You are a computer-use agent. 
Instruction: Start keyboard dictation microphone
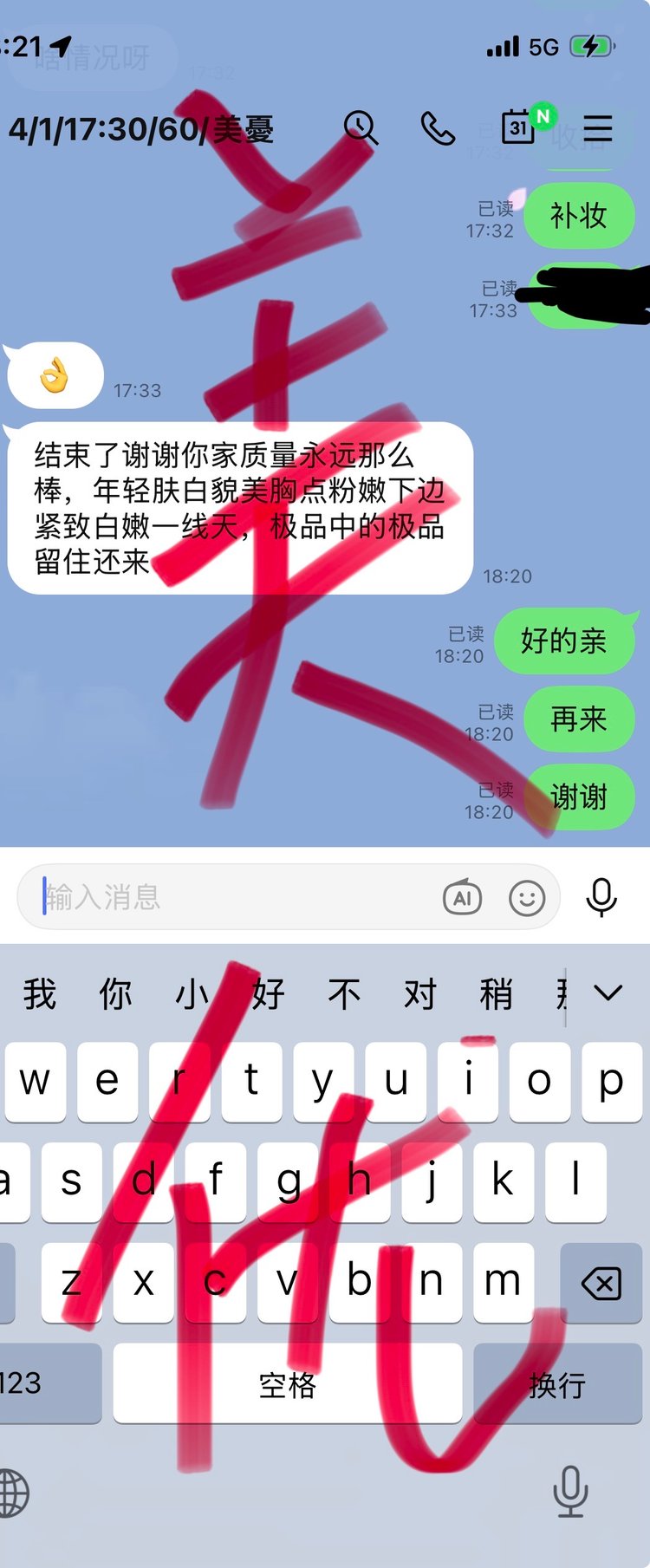[x=570, y=1491]
